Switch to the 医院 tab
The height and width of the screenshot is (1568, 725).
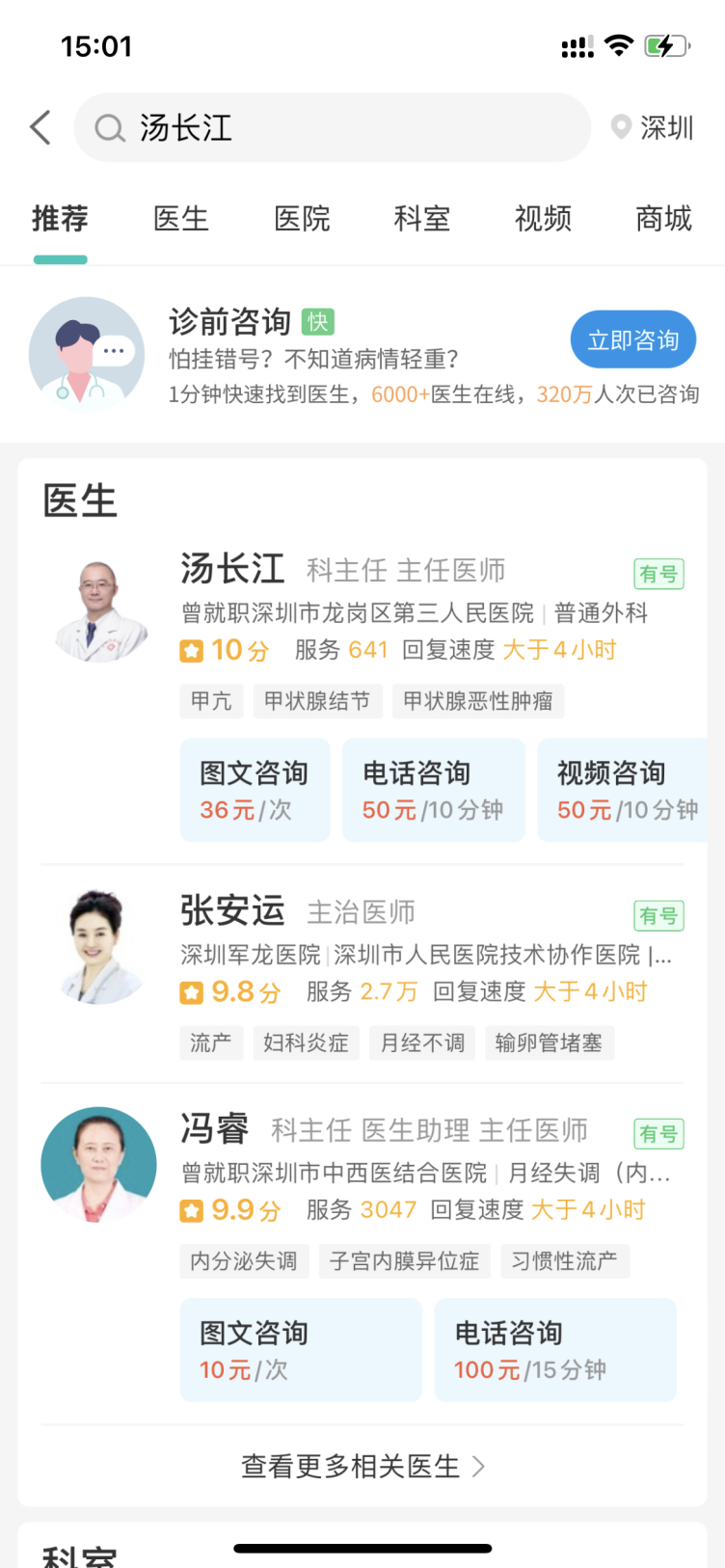pos(302,219)
